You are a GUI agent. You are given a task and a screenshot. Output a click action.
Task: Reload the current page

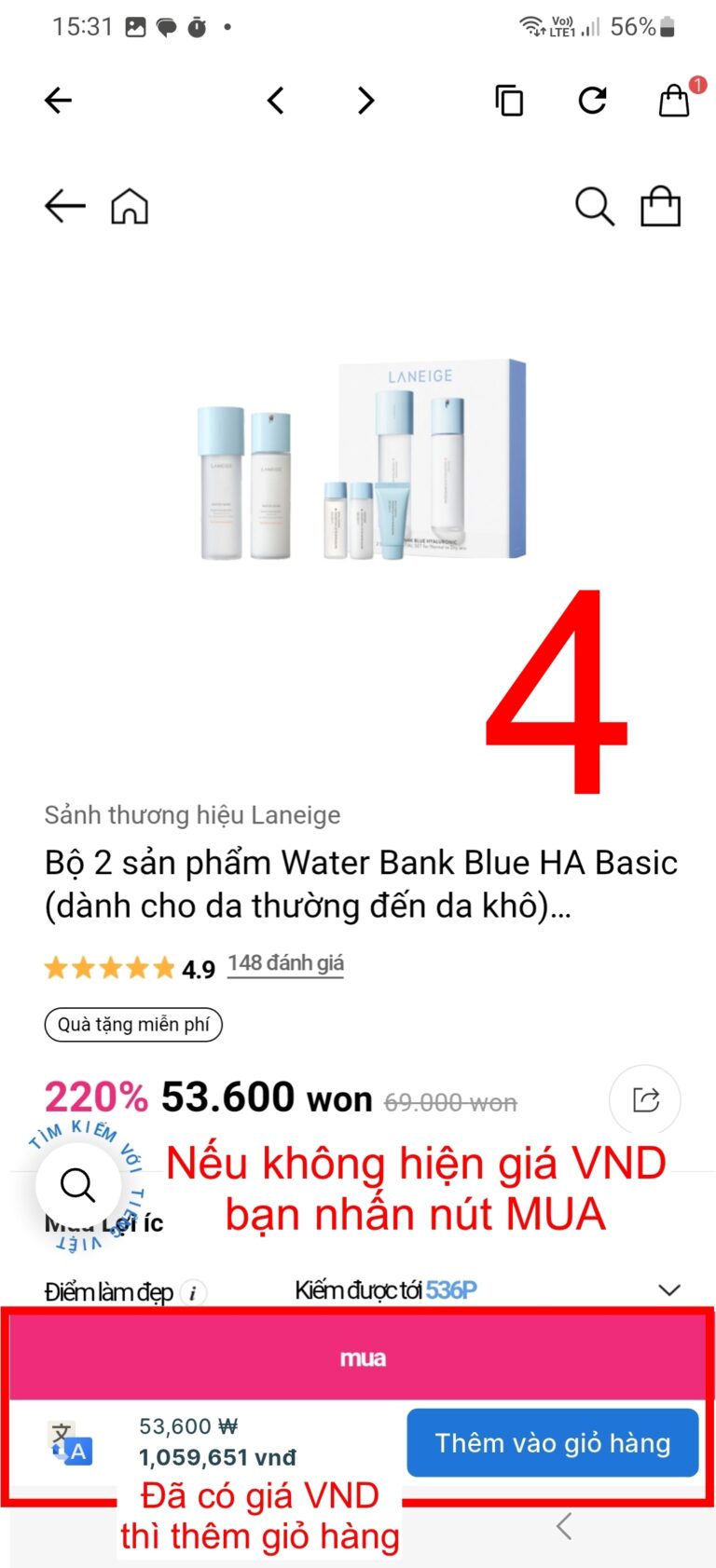click(x=592, y=100)
